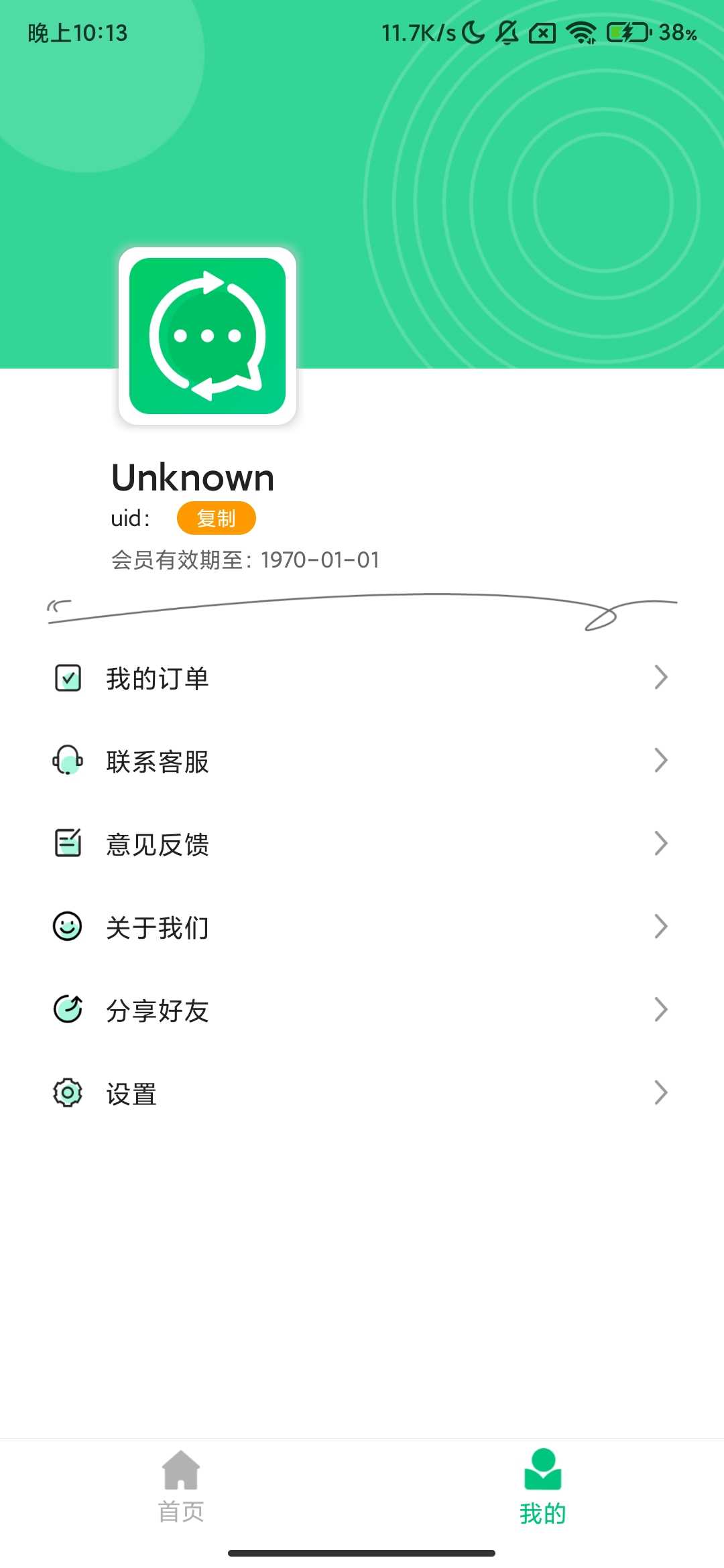Select the 我的订单 checklist icon
724x1568 pixels.
pos(67,677)
